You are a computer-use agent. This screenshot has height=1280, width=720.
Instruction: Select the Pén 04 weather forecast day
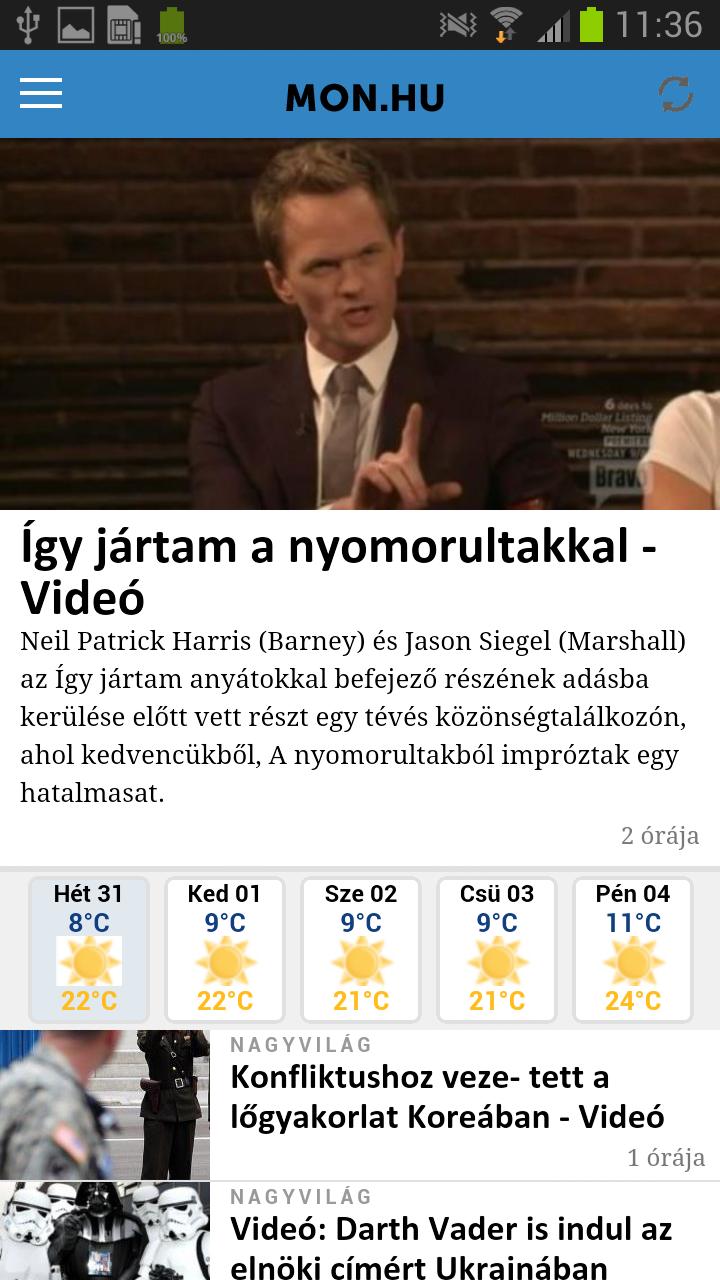click(x=633, y=948)
